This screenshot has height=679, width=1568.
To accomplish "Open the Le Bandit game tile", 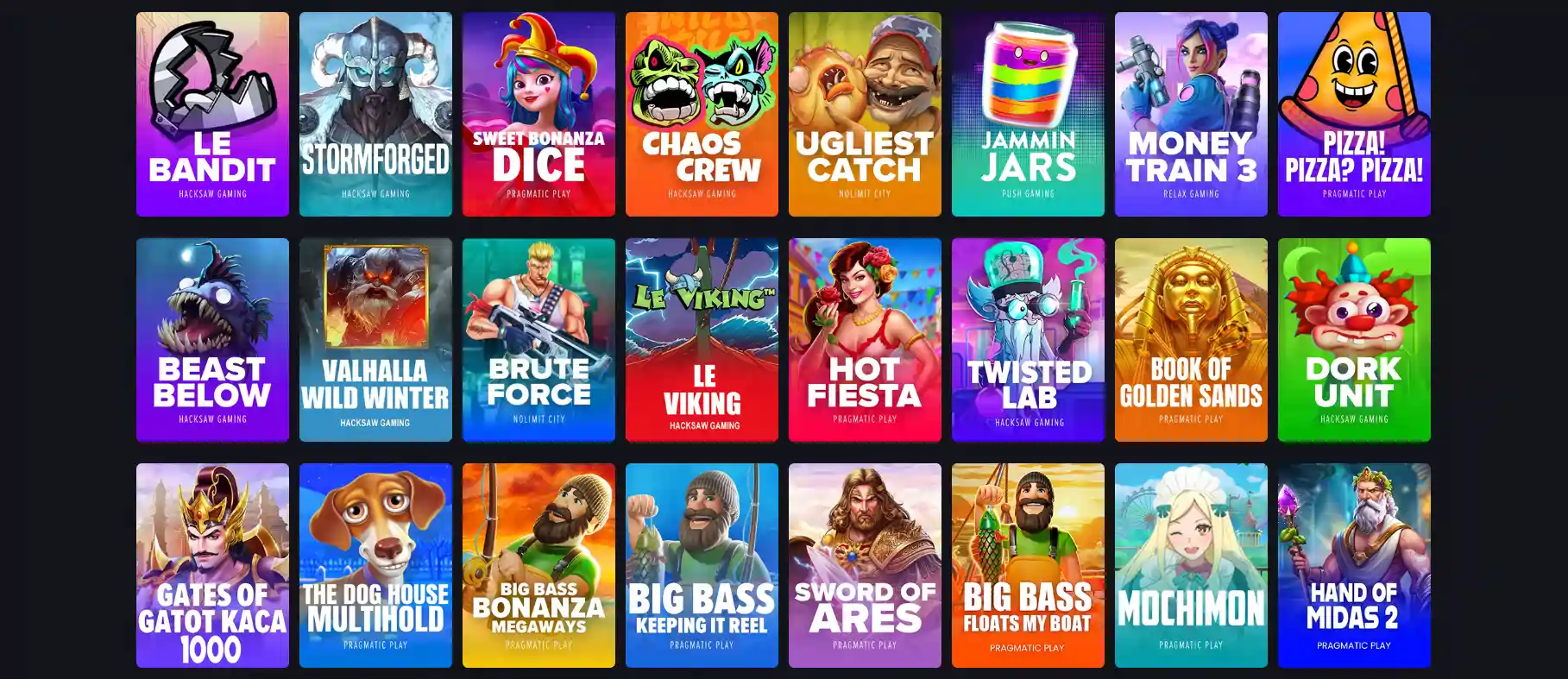I will (x=212, y=114).
